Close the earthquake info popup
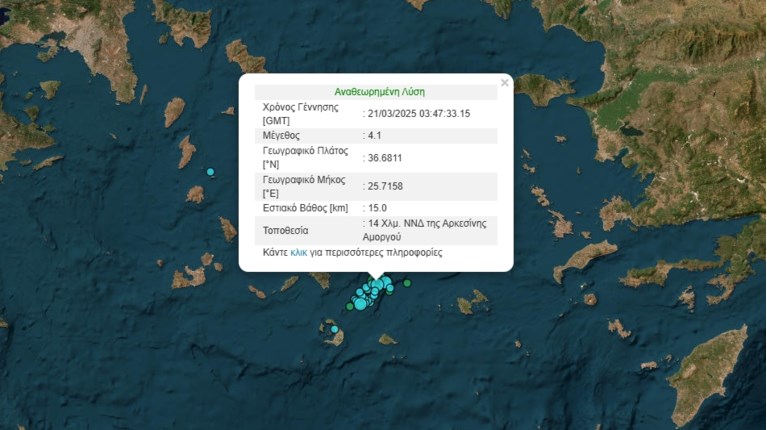Viewport: 767px width, 430px height. 504,83
